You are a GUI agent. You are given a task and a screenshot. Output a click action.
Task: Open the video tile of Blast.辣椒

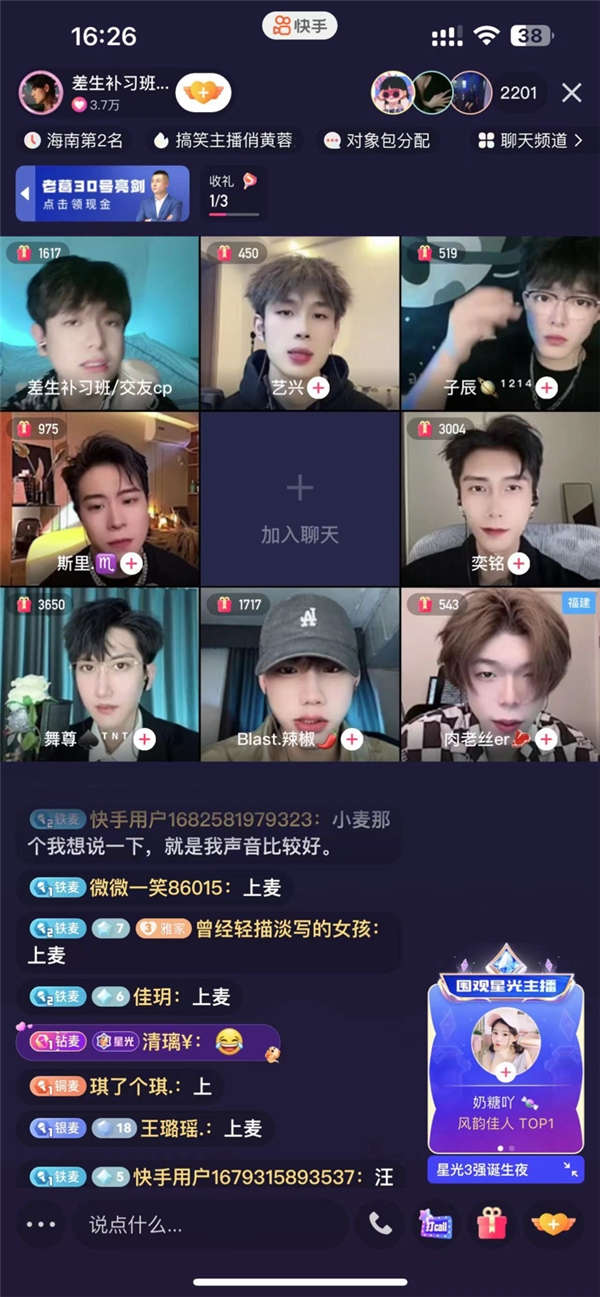pyautogui.click(x=300, y=675)
